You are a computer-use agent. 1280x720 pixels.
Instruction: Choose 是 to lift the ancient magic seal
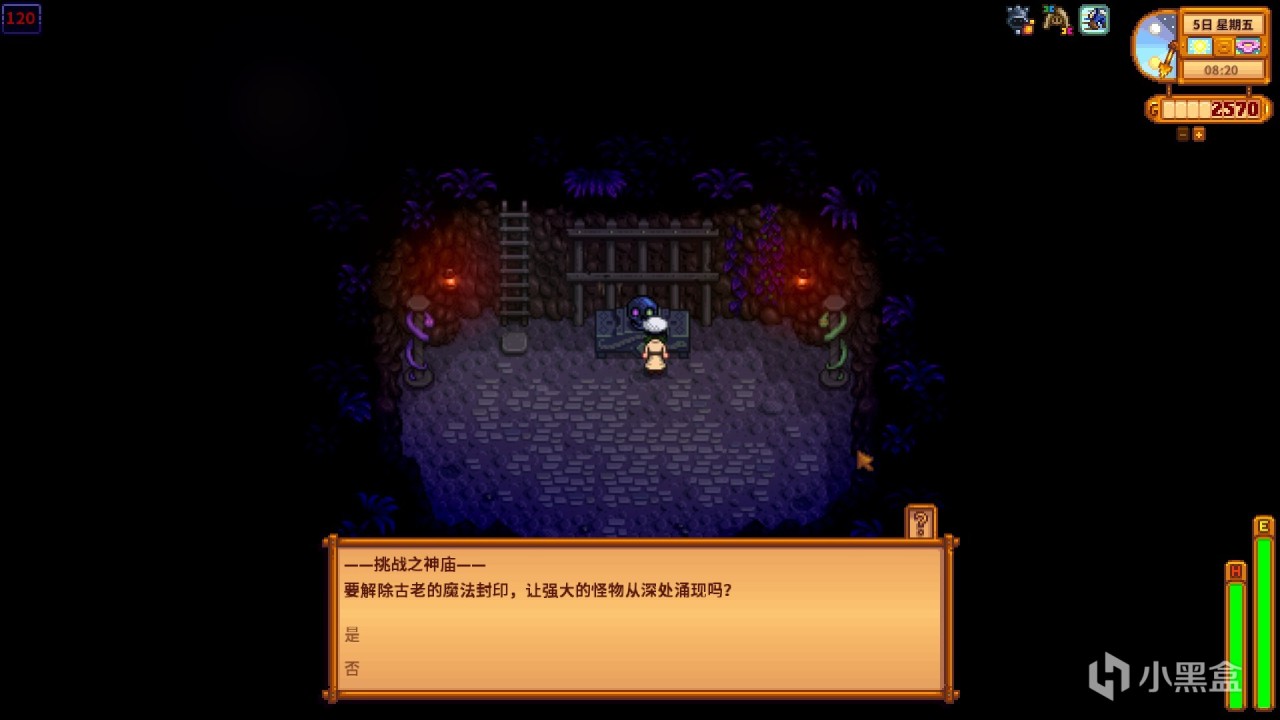(x=352, y=634)
